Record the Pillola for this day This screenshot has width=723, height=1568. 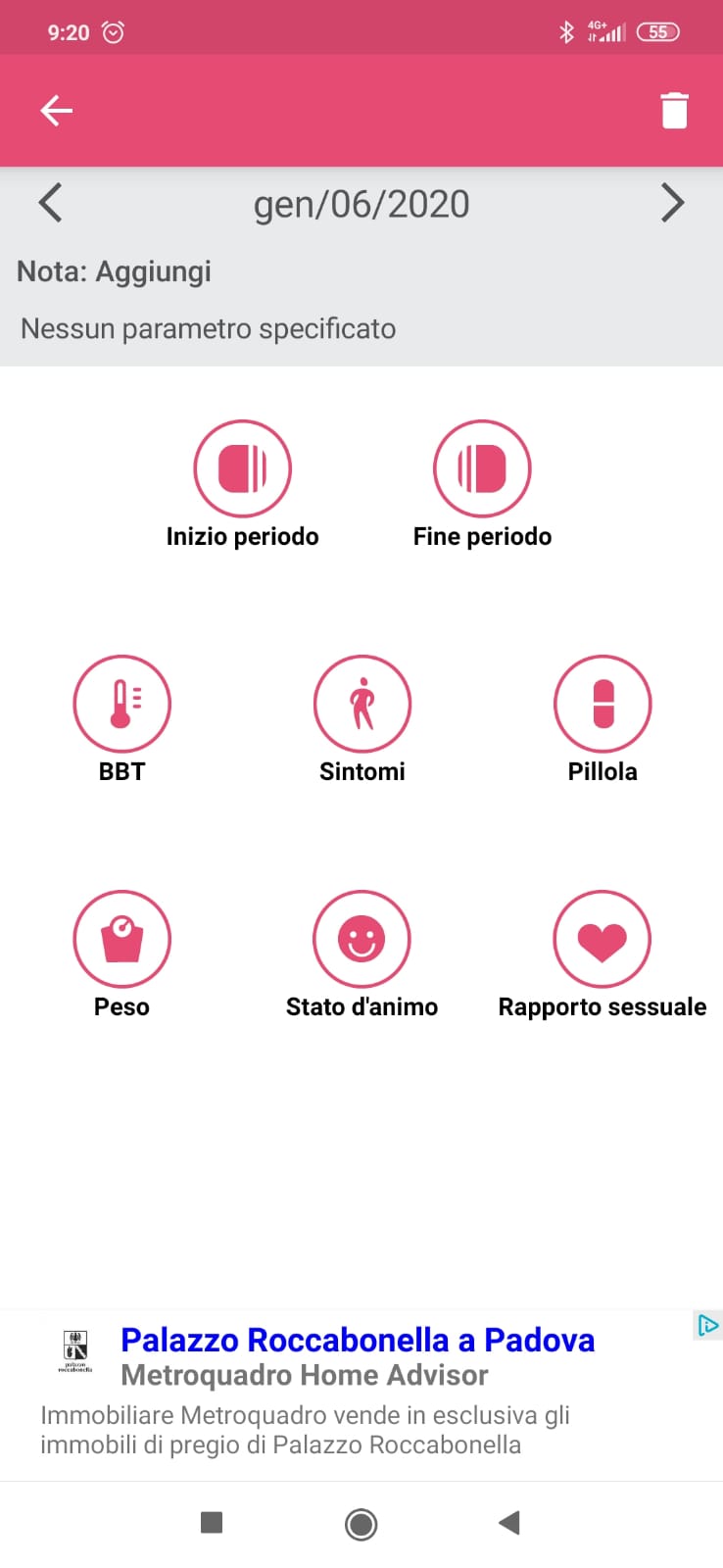click(x=602, y=705)
